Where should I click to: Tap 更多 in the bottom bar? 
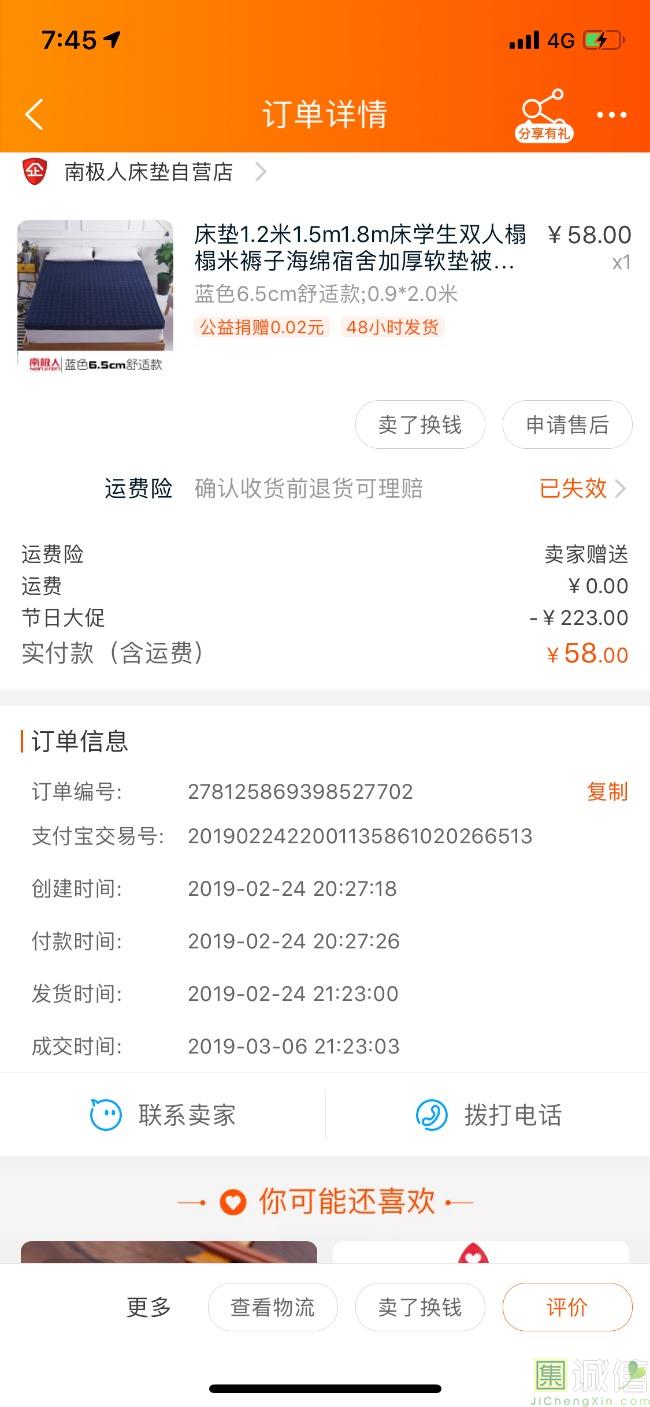coord(149,1307)
